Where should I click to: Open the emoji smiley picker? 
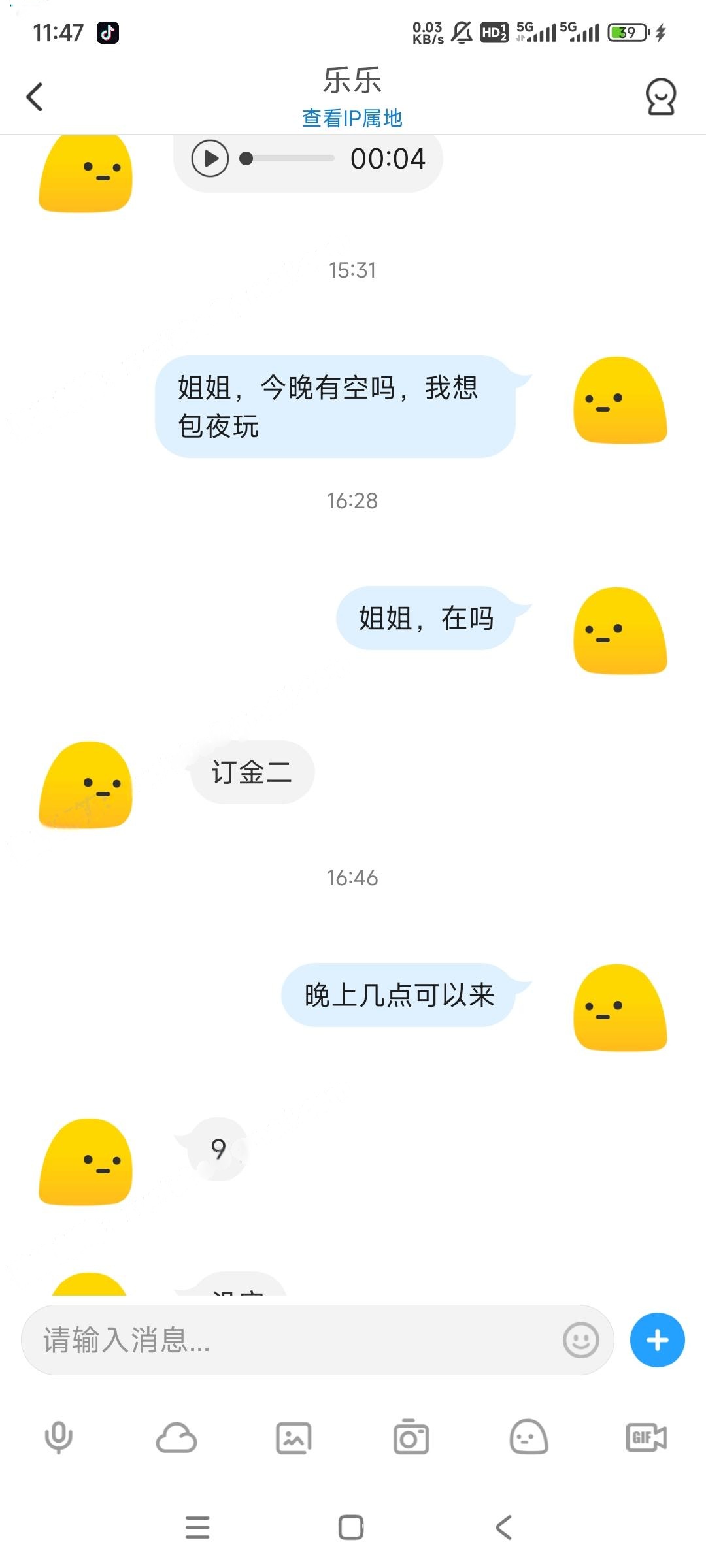[x=580, y=1340]
